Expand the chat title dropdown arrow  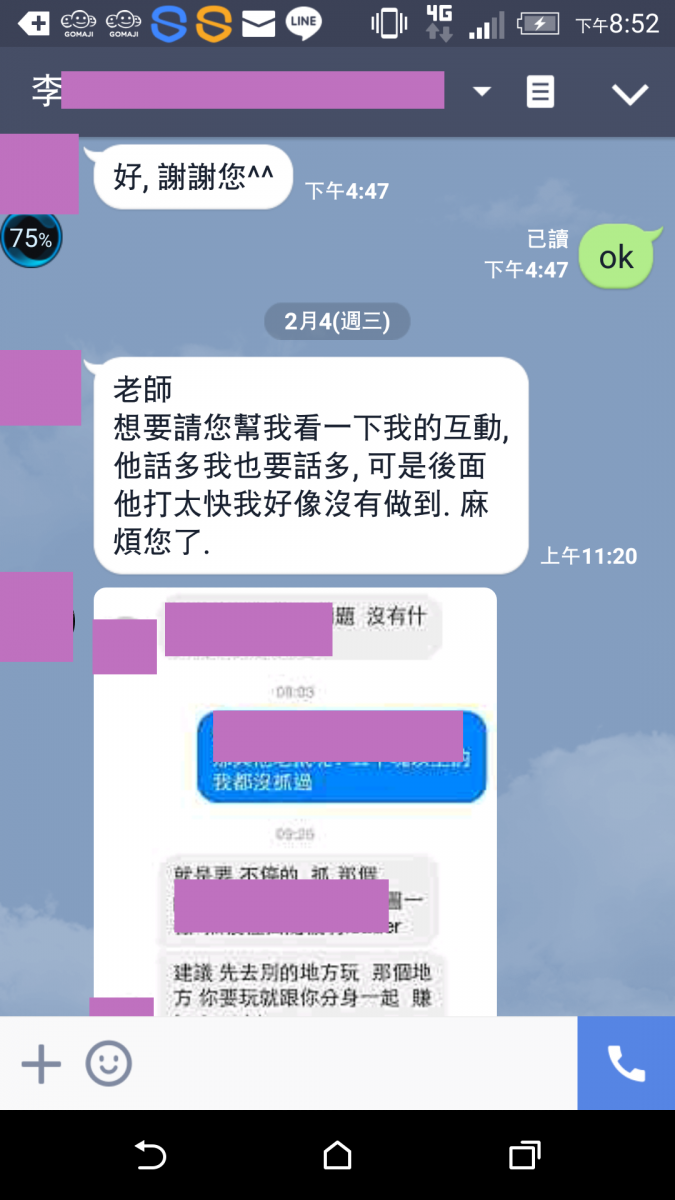pyautogui.click(x=482, y=92)
